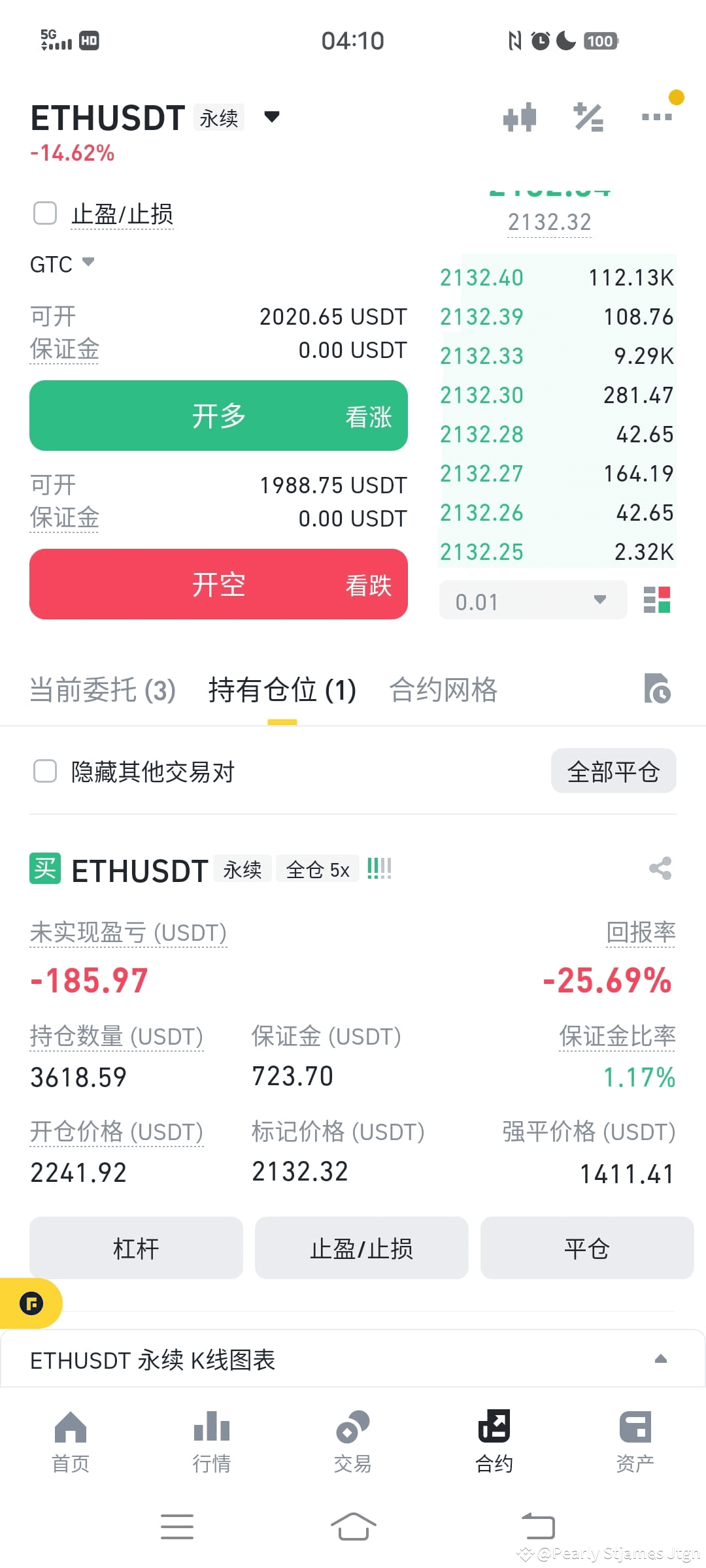Expand the ETHUSDT pair selector arrow
This screenshot has width=706, height=1568.
[272, 116]
